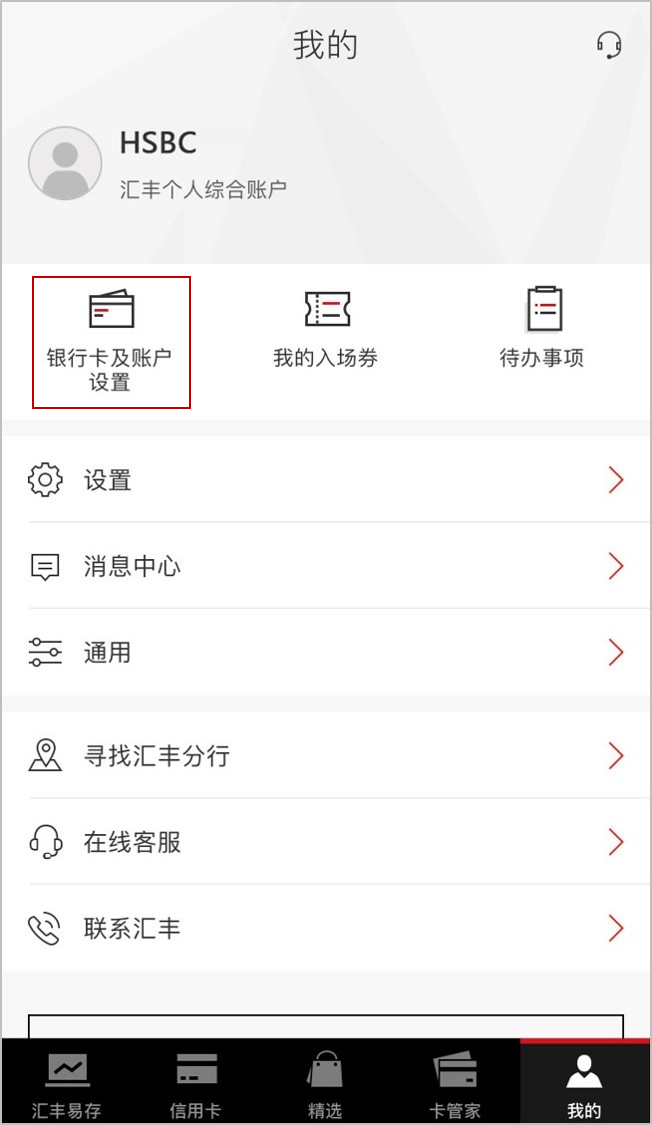The width and height of the screenshot is (652, 1125).
Task: Open the 设置 row
Action: tap(326, 481)
